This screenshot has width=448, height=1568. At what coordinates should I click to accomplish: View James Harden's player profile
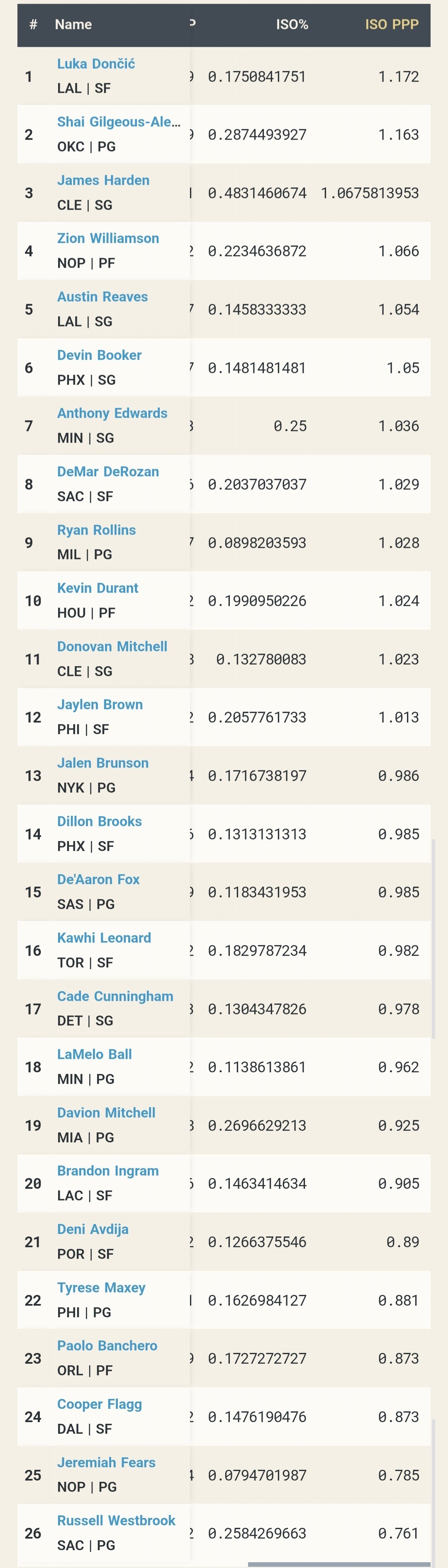point(103,180)
